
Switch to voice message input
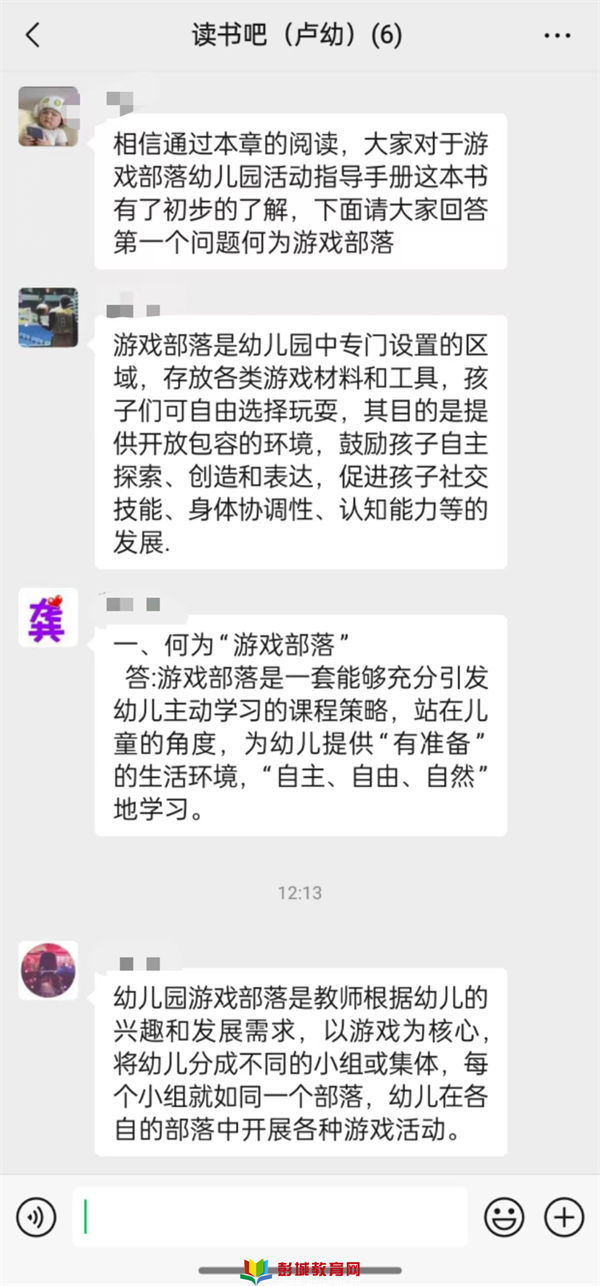click(x=36, y=1217)
